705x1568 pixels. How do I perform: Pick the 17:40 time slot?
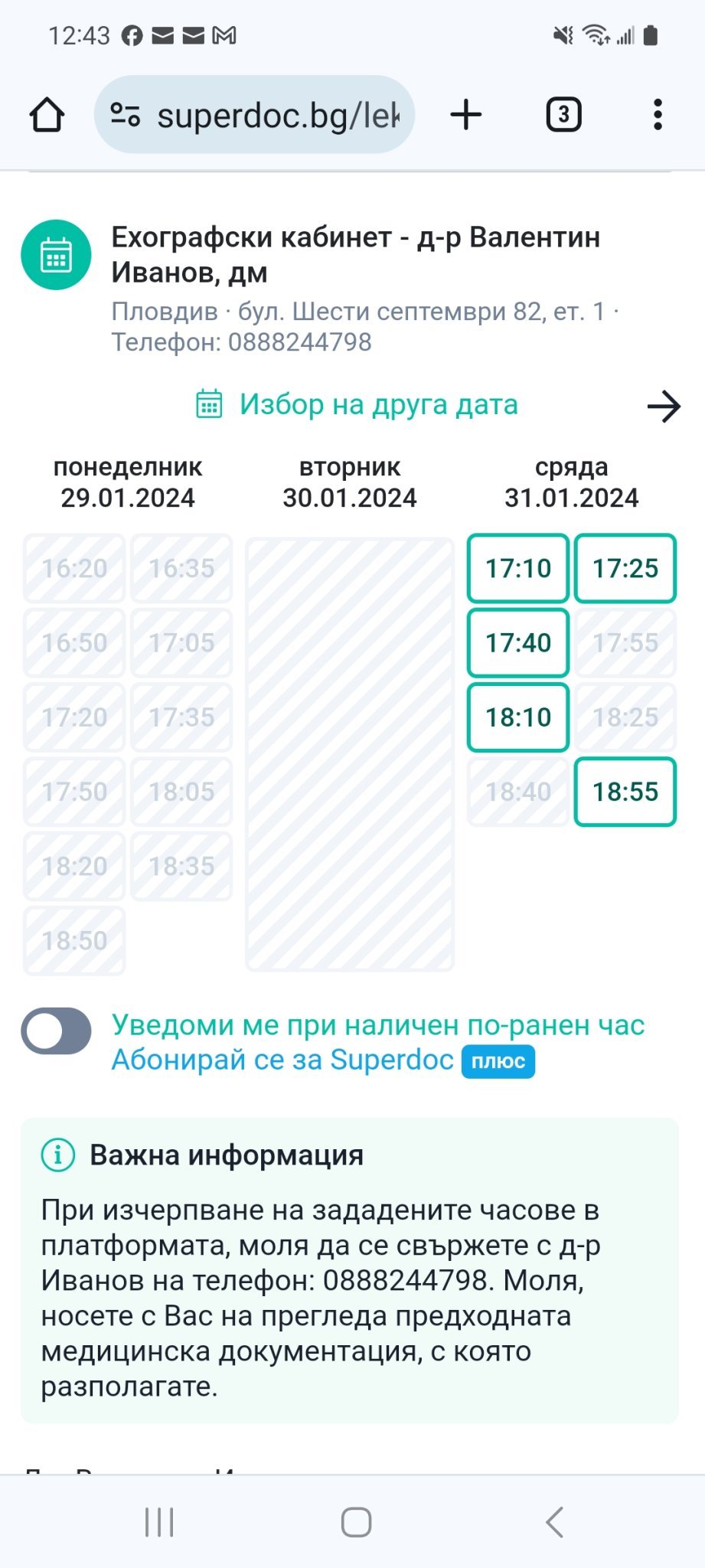click(x=518, y=642)
